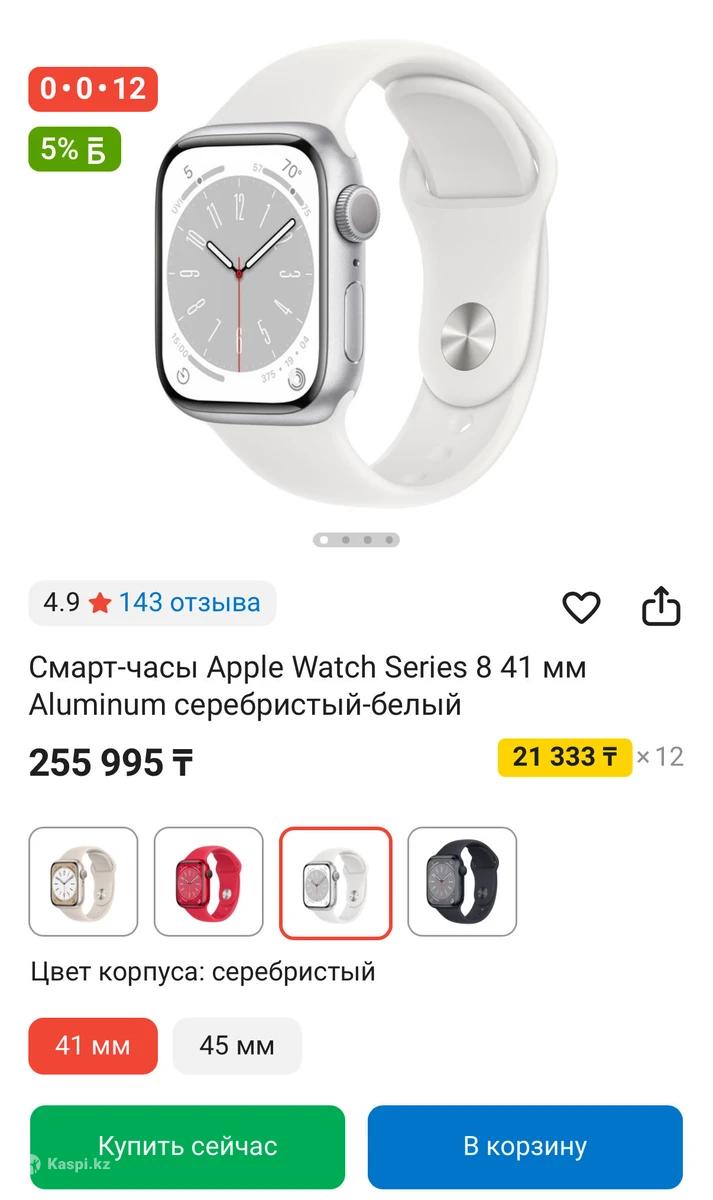The width and height of the screenshot is (713, 1200).
Task: Open the 21 333 ₸ installment option
Action: tap(565, 757)
